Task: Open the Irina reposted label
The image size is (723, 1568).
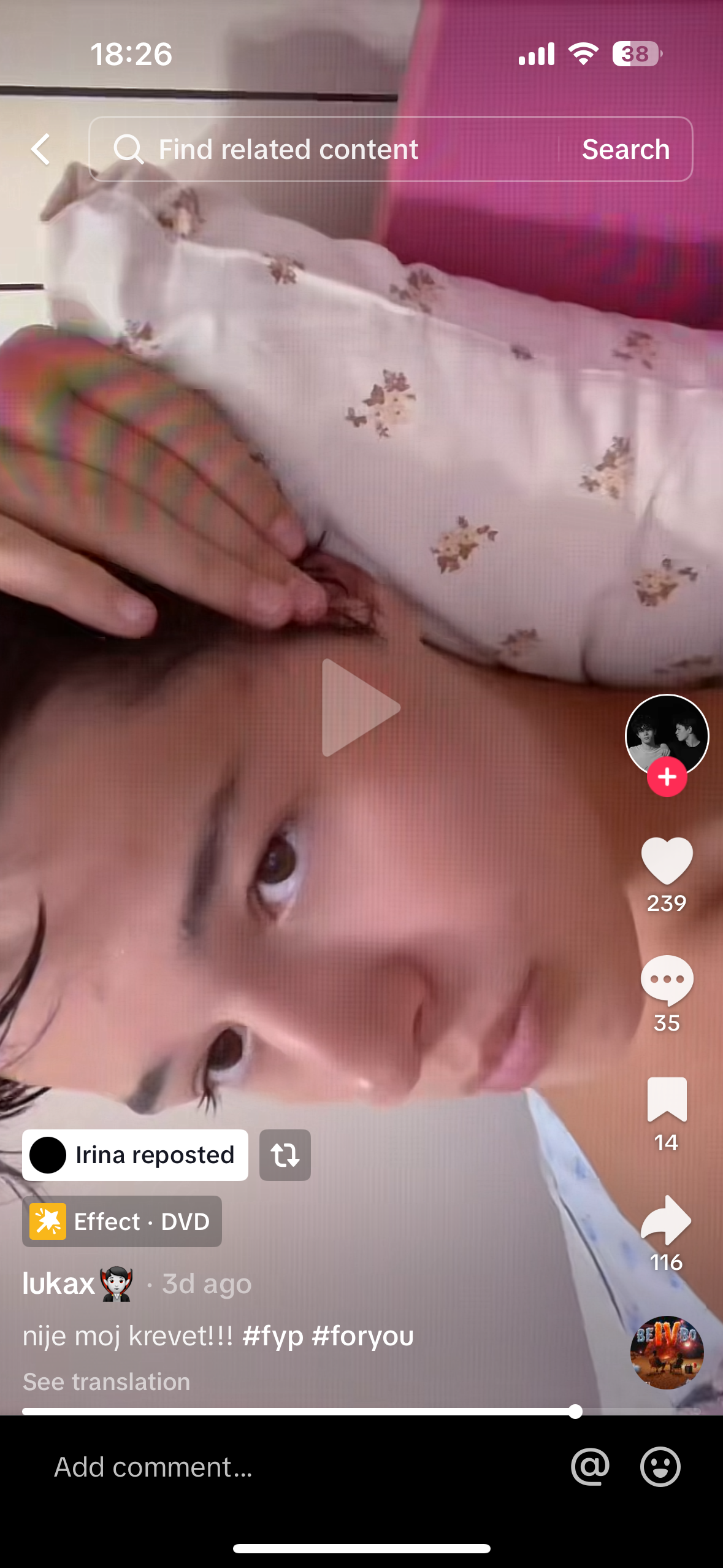Action: pyautogui.click(x=136, y=1155)
